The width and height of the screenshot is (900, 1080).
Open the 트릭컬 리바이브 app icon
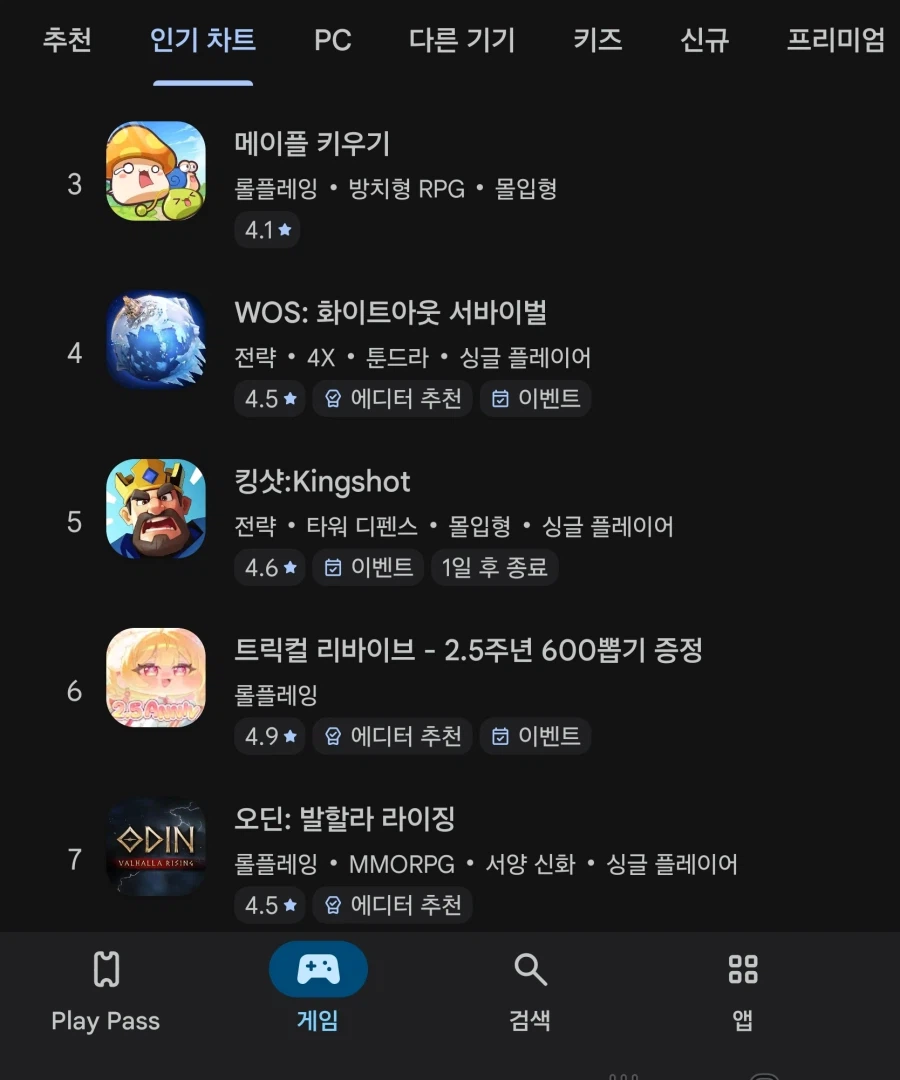click(155, 679)
